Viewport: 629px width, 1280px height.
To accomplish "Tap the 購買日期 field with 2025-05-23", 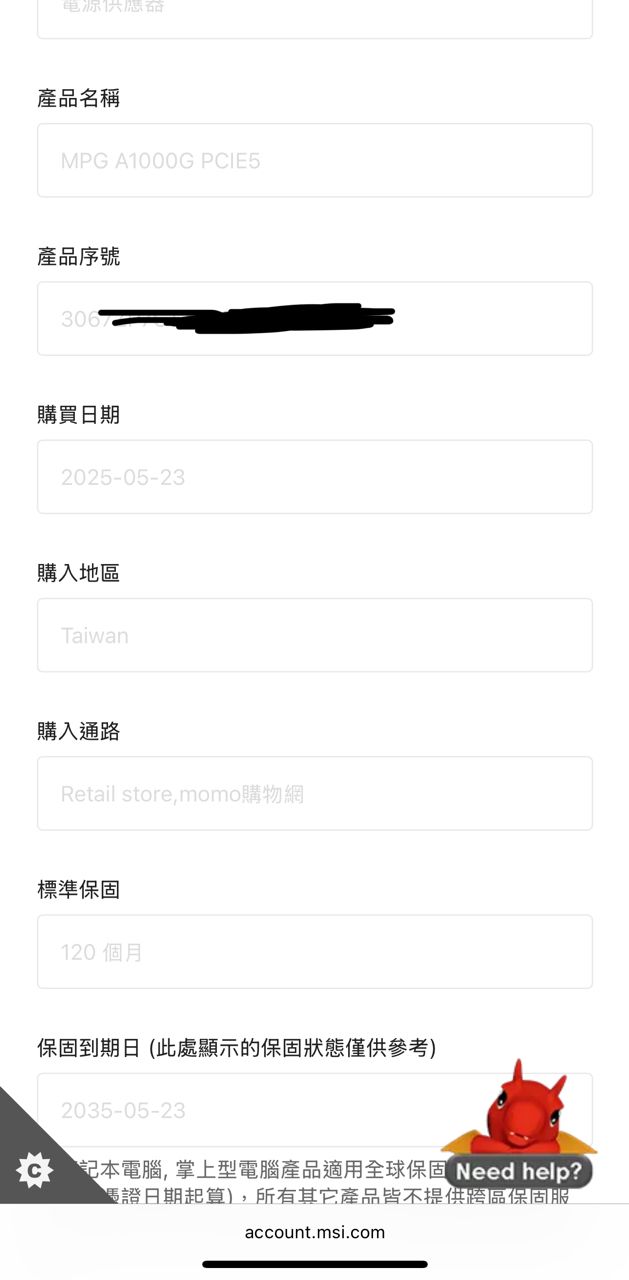I will (x=314, y=477).
